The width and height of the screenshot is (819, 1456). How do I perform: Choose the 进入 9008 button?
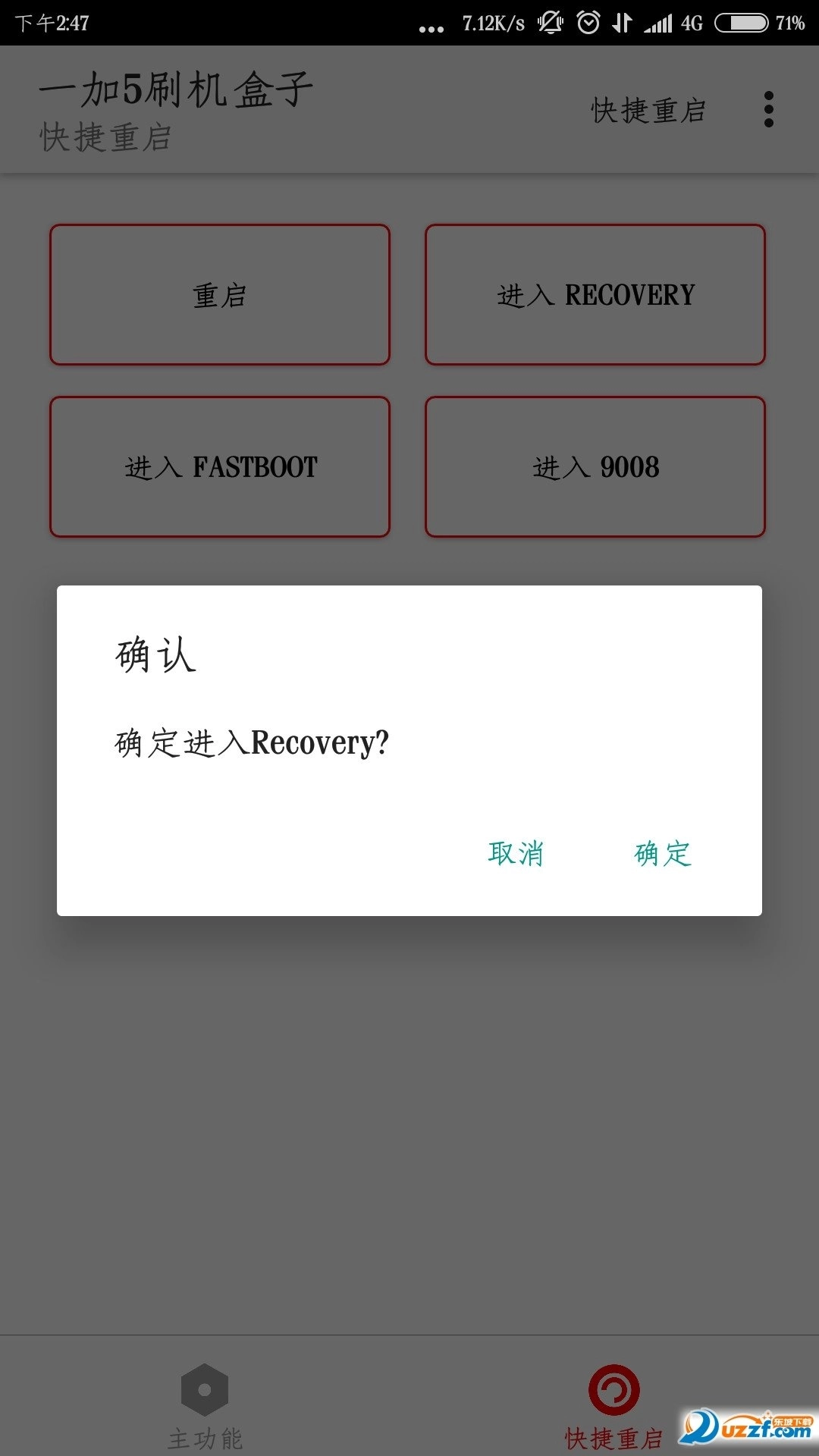[595, 467]
